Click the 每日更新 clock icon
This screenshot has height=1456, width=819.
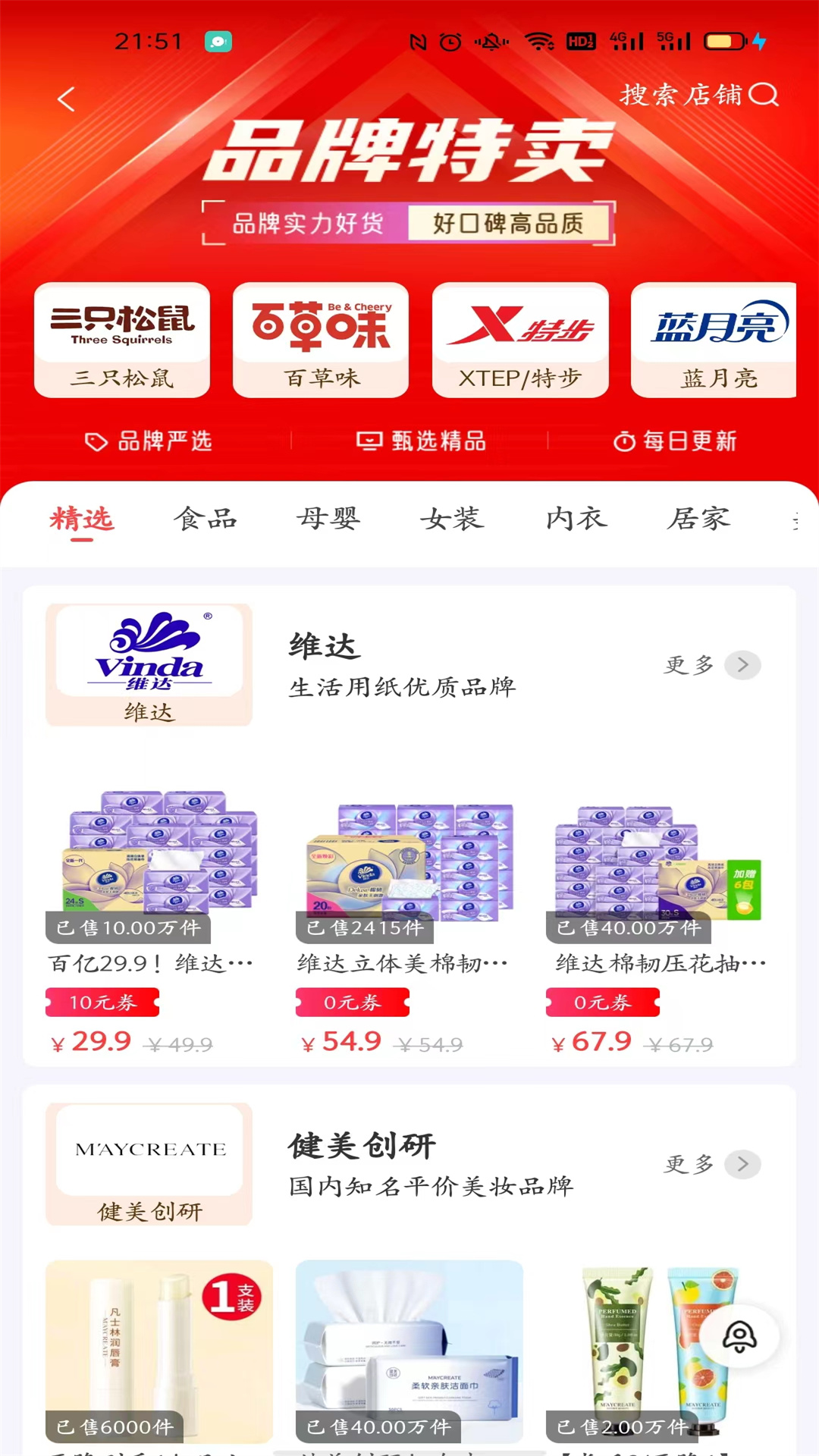coord(623,441)
